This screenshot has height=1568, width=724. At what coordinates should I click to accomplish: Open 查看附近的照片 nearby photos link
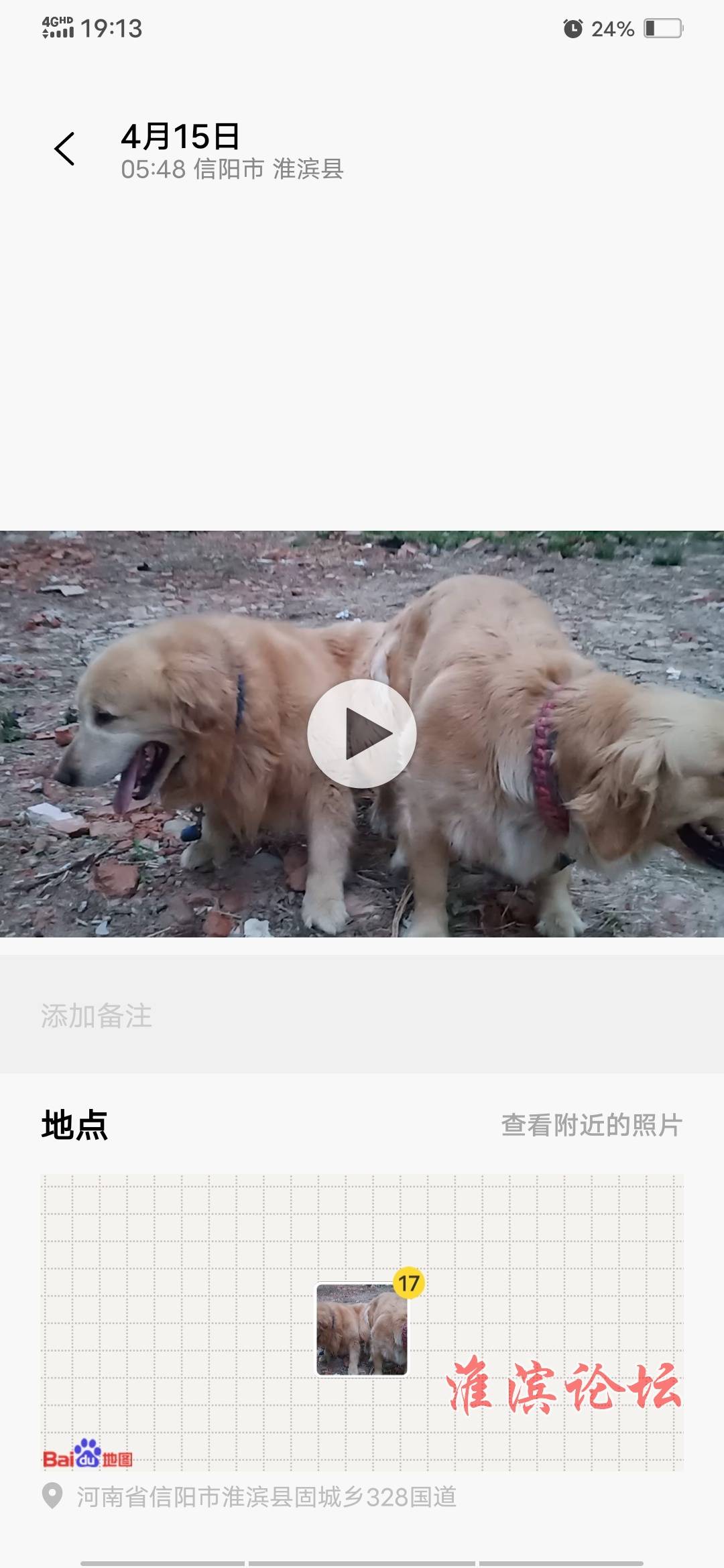(591, 1125)
